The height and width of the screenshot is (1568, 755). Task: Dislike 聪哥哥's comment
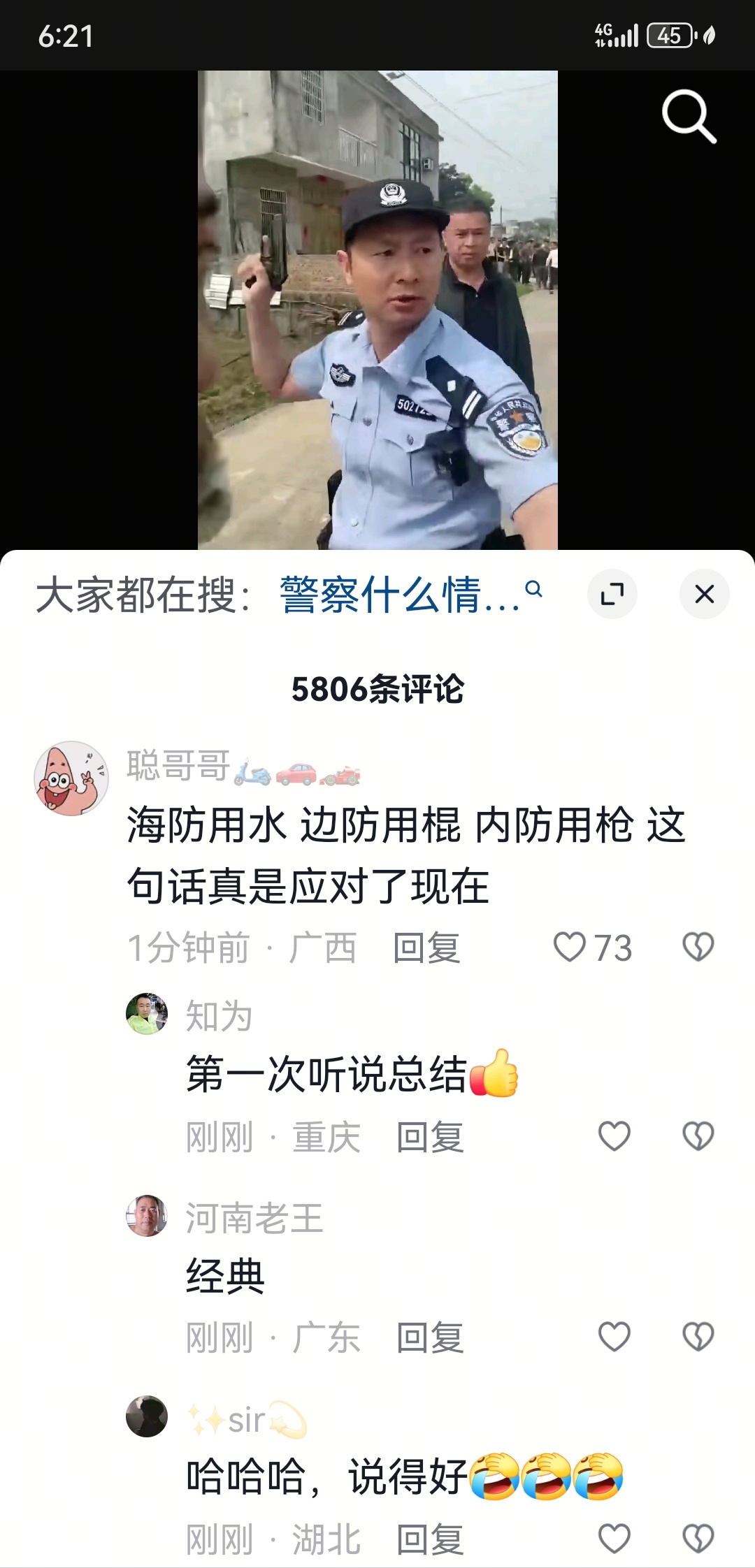(698, 948)
